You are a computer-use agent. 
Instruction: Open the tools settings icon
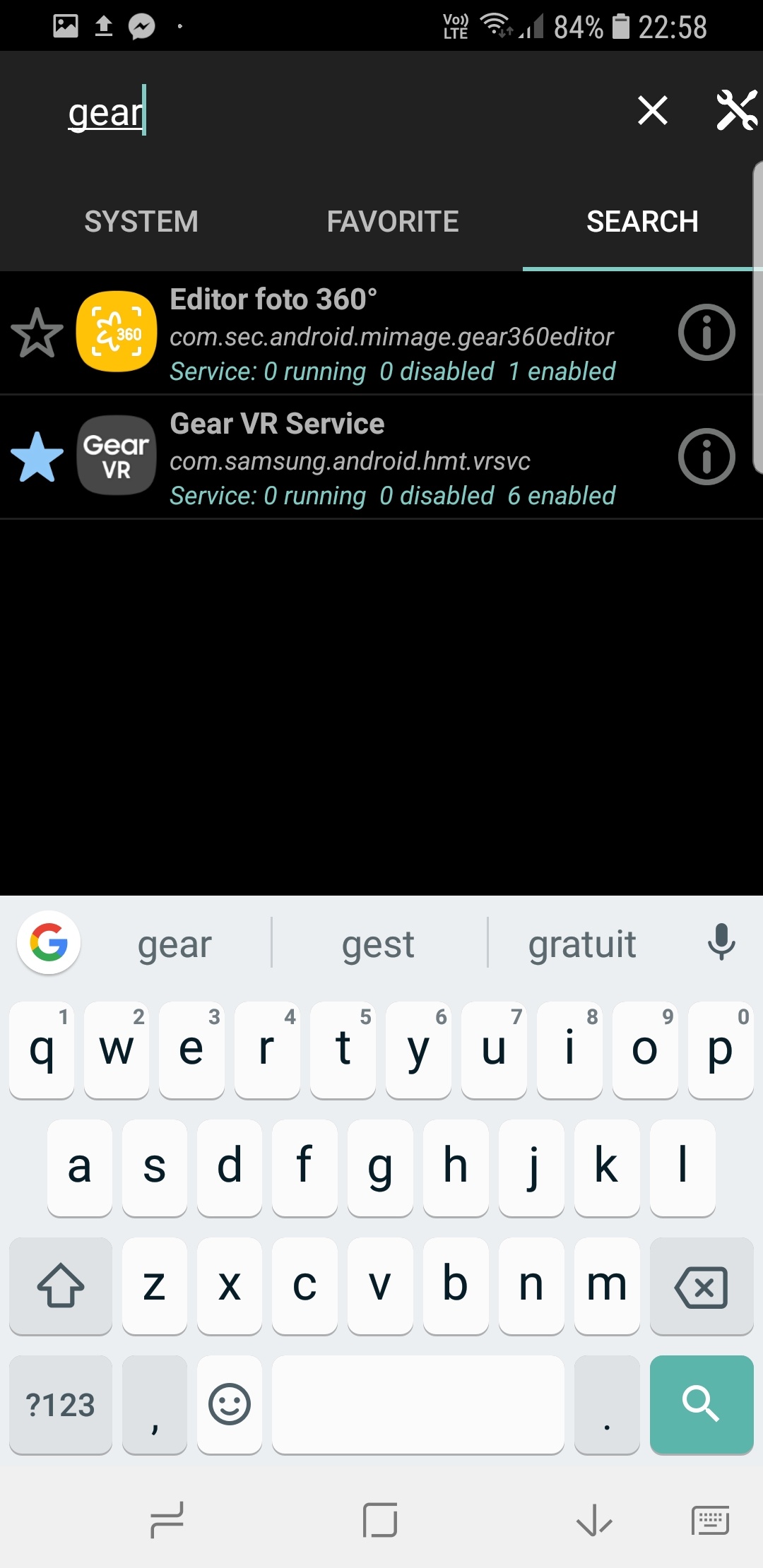[735, 111]
